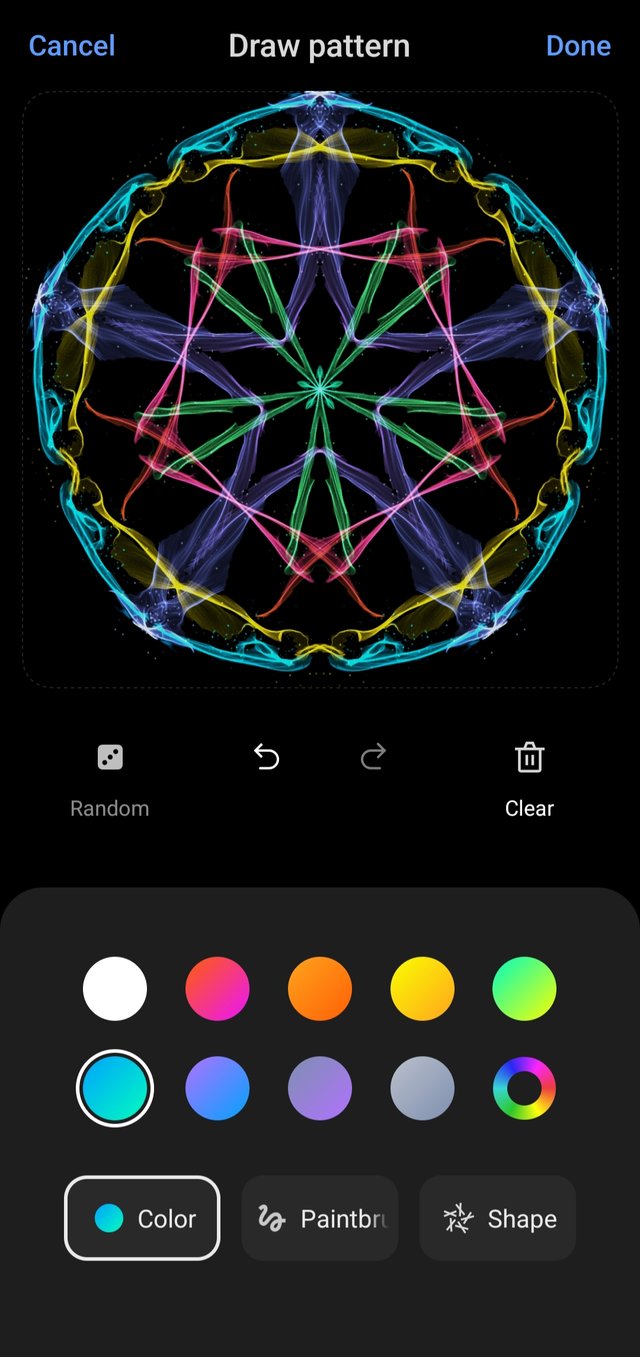Open the Shape tab
This screenshot has width=640, height=1357.
[498, 1218]
